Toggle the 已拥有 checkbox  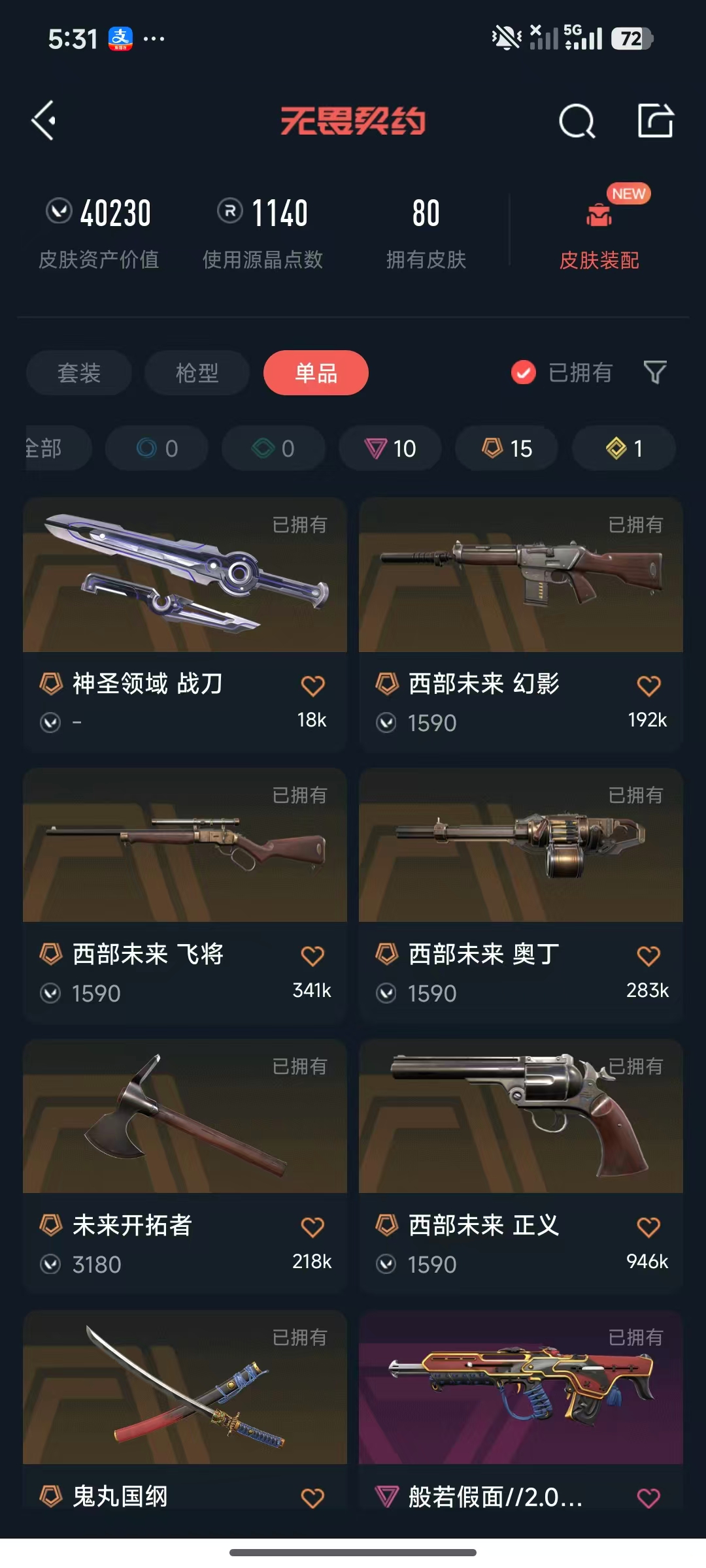point(523,373)
